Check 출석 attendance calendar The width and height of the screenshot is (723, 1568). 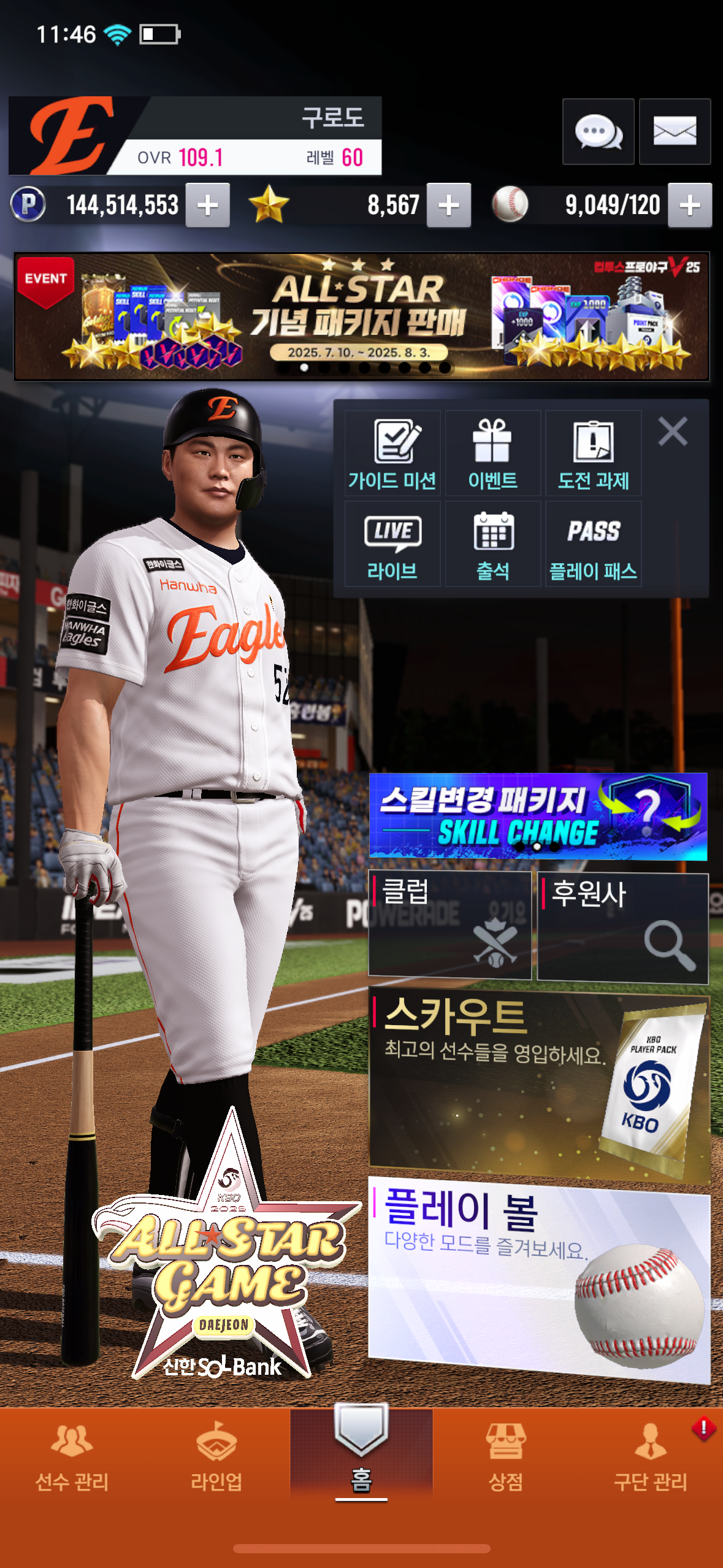493,544
